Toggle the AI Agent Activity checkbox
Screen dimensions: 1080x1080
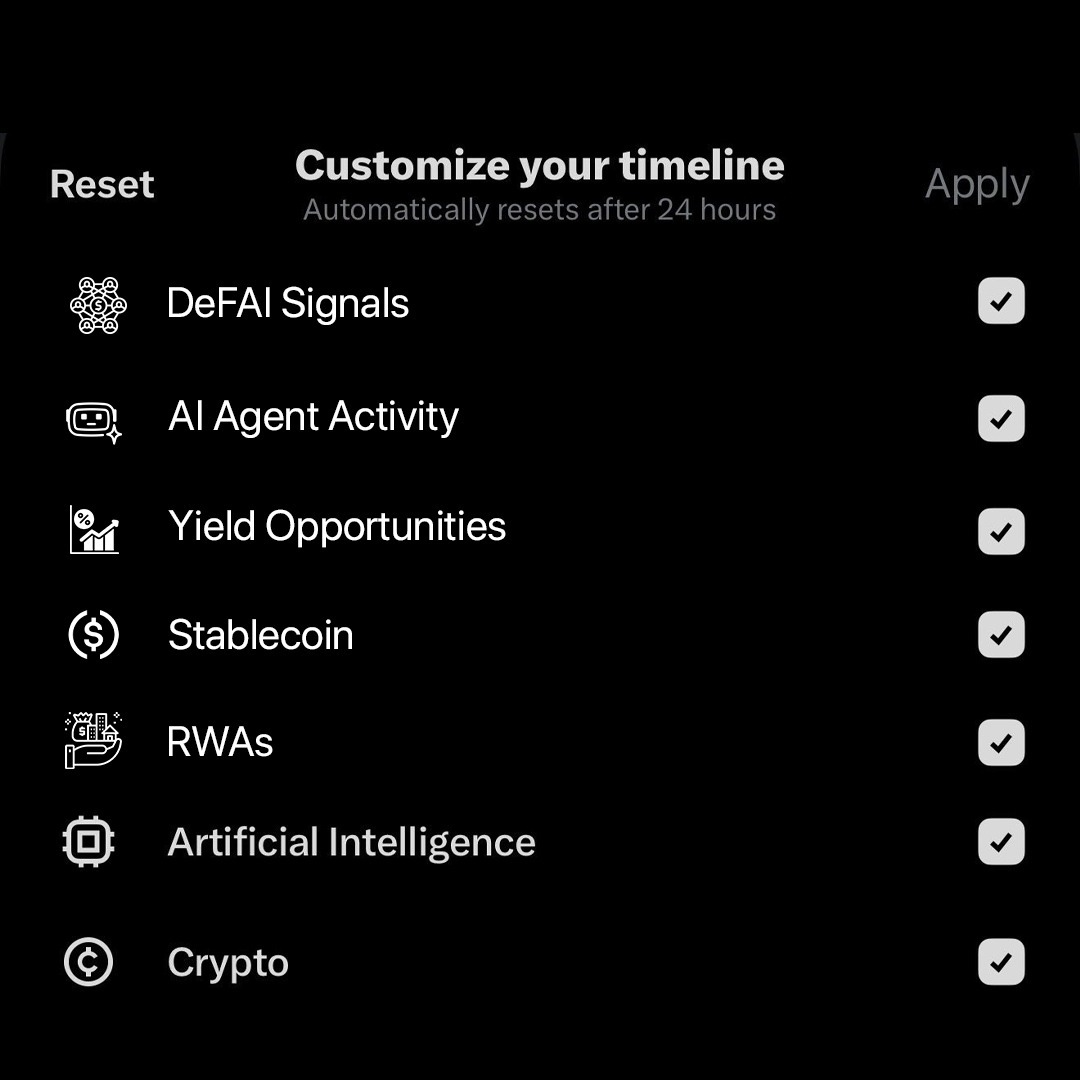tap(1001, 418)
